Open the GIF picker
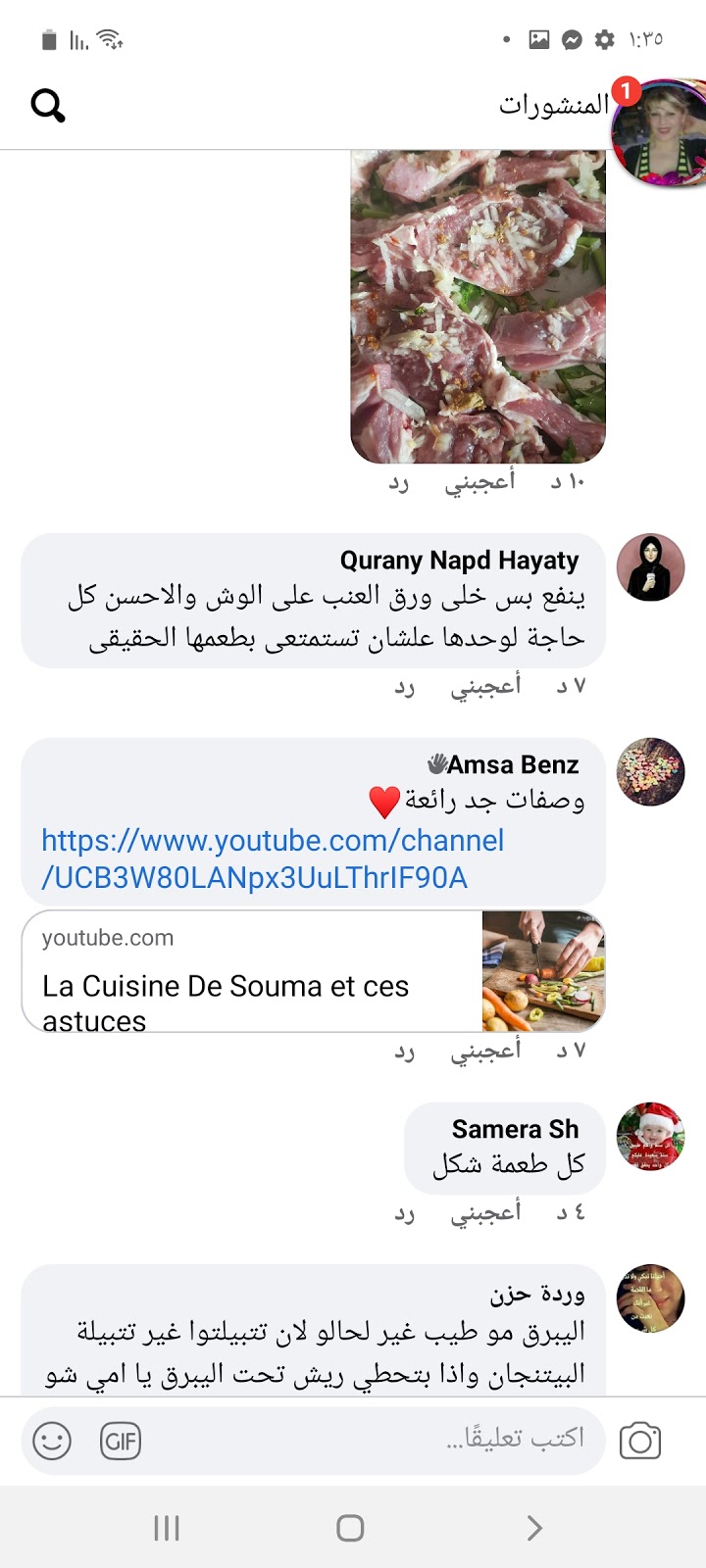Screen dimensions: 706x1568 121,1441
